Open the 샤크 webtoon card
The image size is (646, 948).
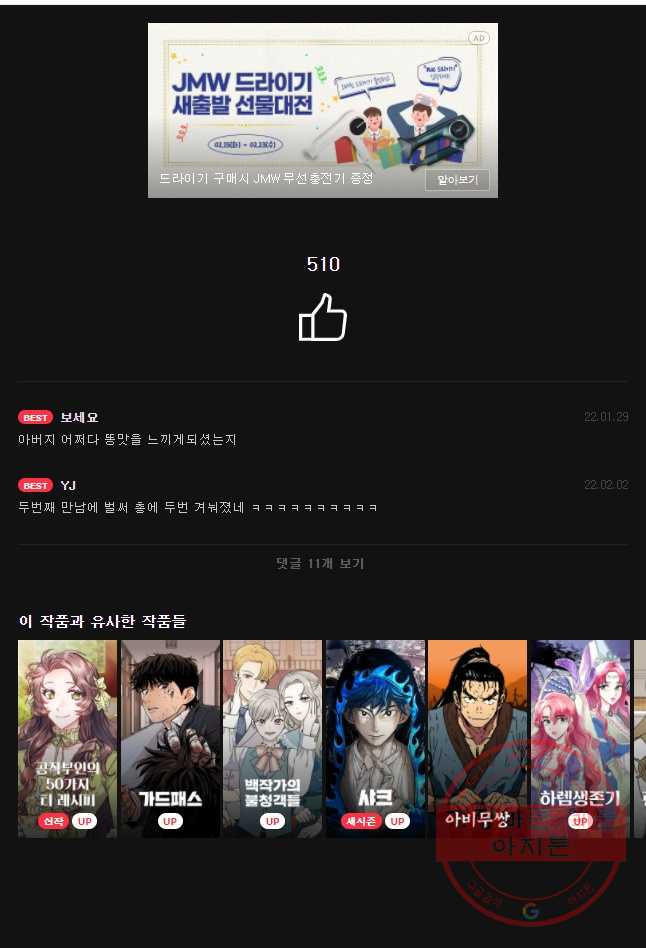375,738
